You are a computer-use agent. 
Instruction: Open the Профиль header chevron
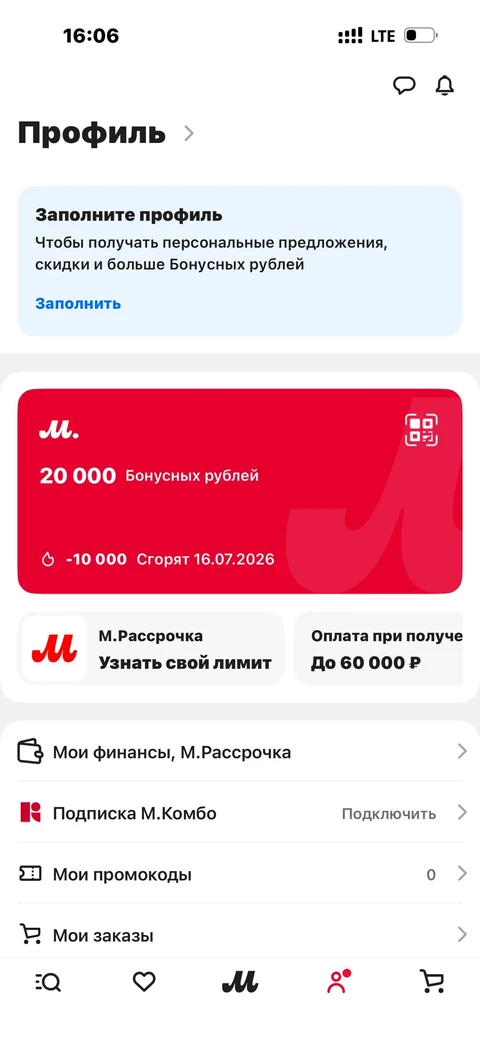click(x=189, y=134)
